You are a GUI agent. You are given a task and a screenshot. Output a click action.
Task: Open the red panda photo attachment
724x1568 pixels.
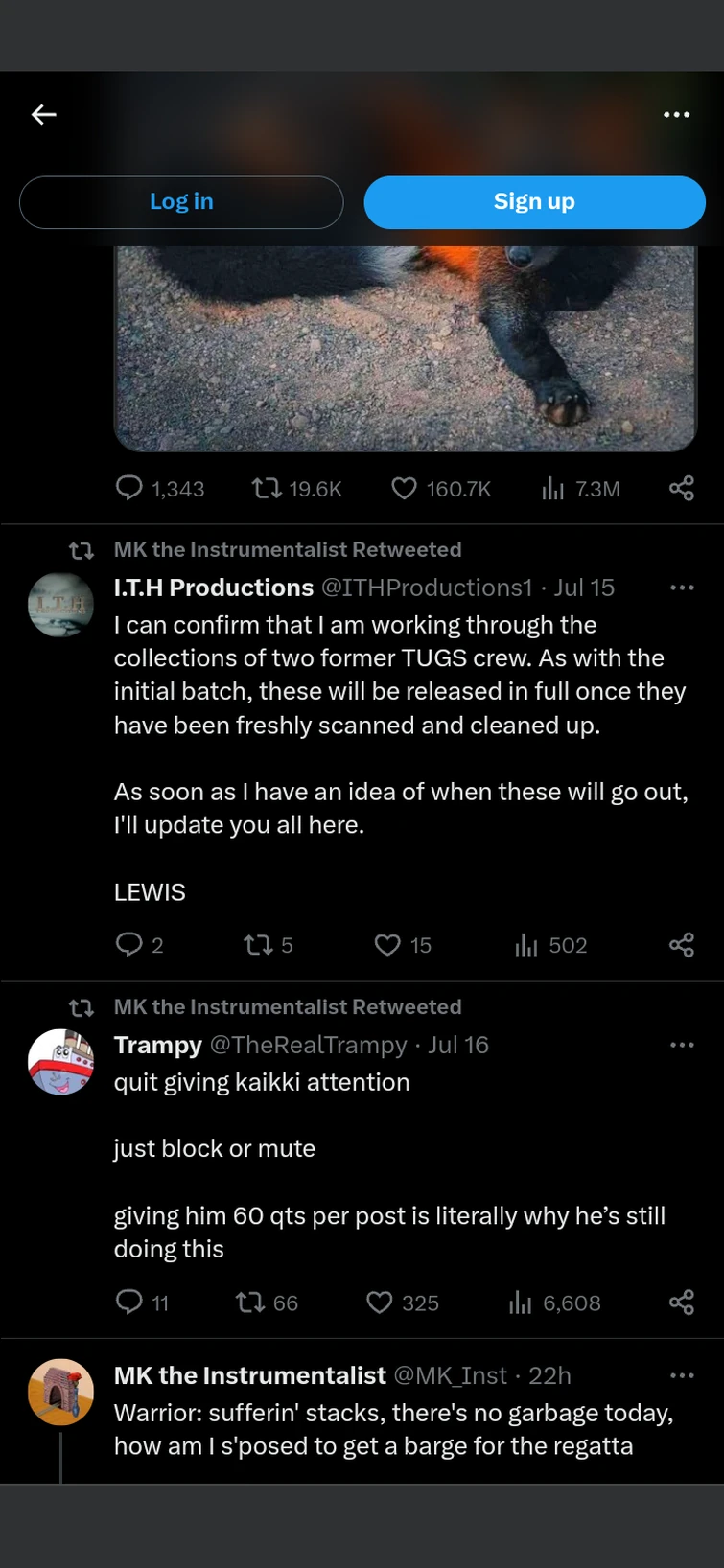pyautogui.click(x=403, y=345)
